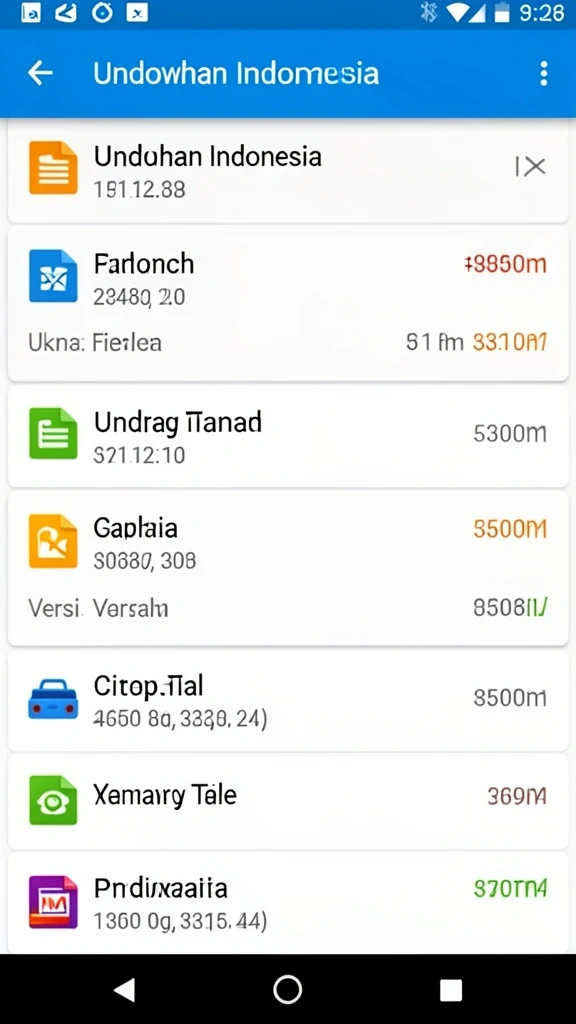The height and width of the screenshot is (1024, 576).
Task: Tap the system home button
Action: 288,989
